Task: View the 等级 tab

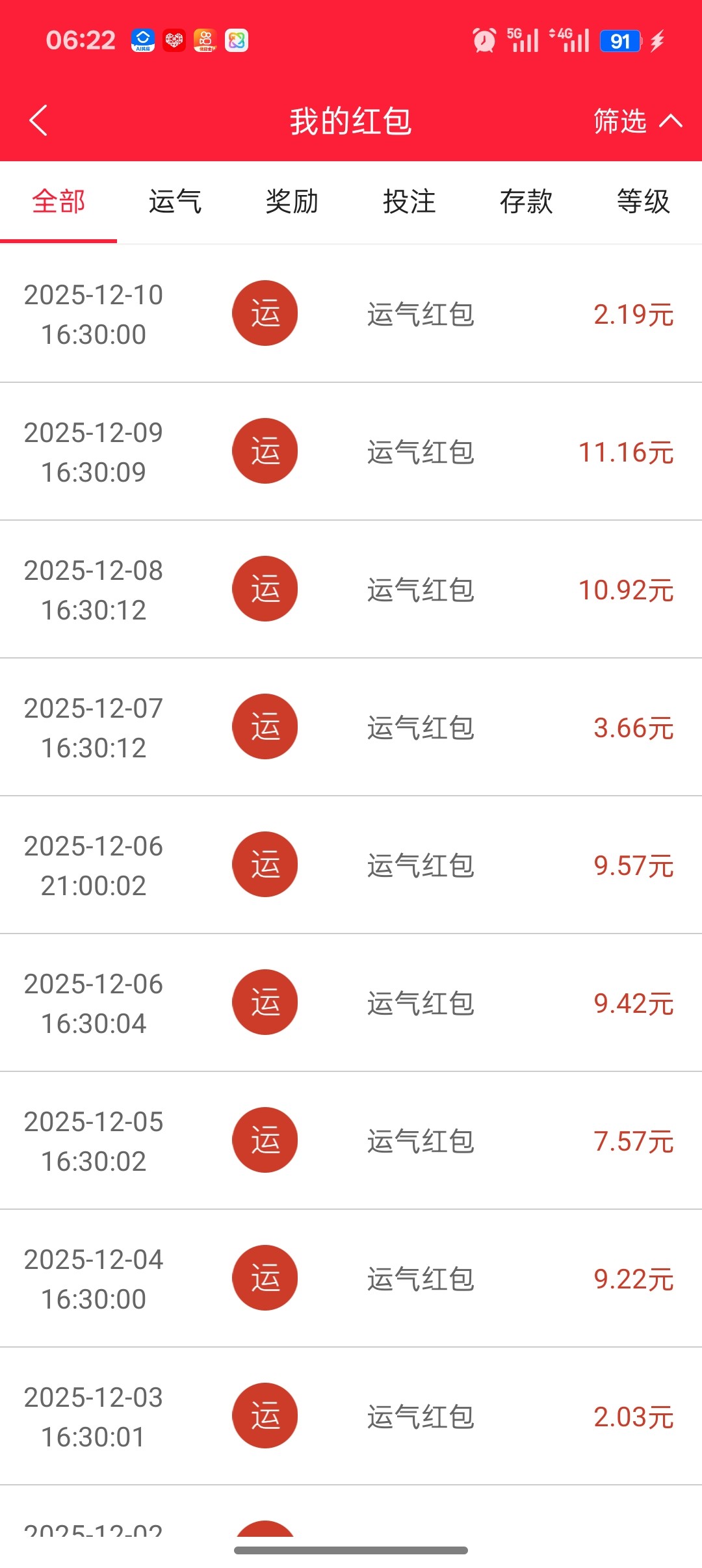Action: point(643,202)
